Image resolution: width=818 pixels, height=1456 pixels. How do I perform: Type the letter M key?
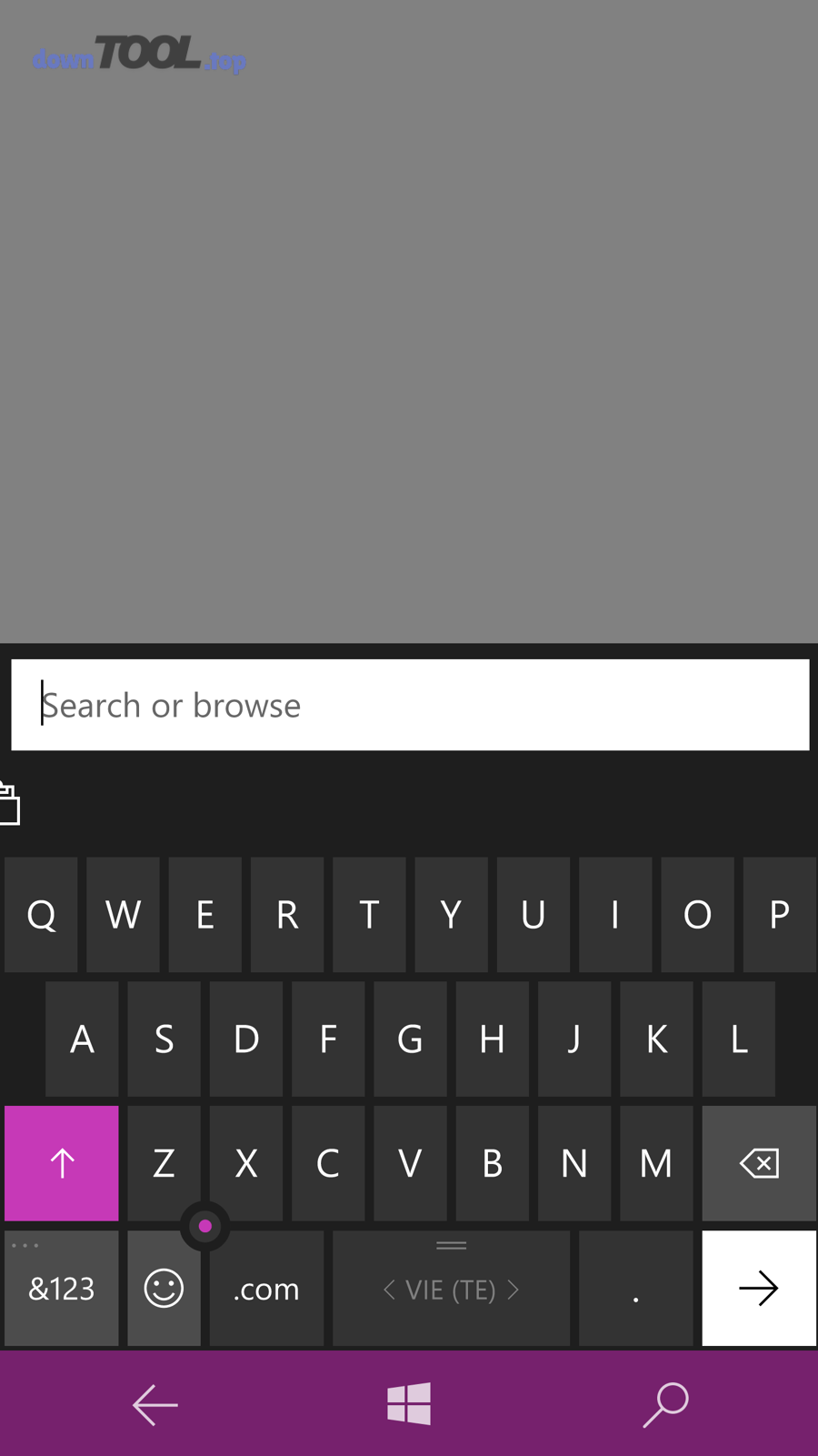pyautogui.click(x=656, y=1162)
